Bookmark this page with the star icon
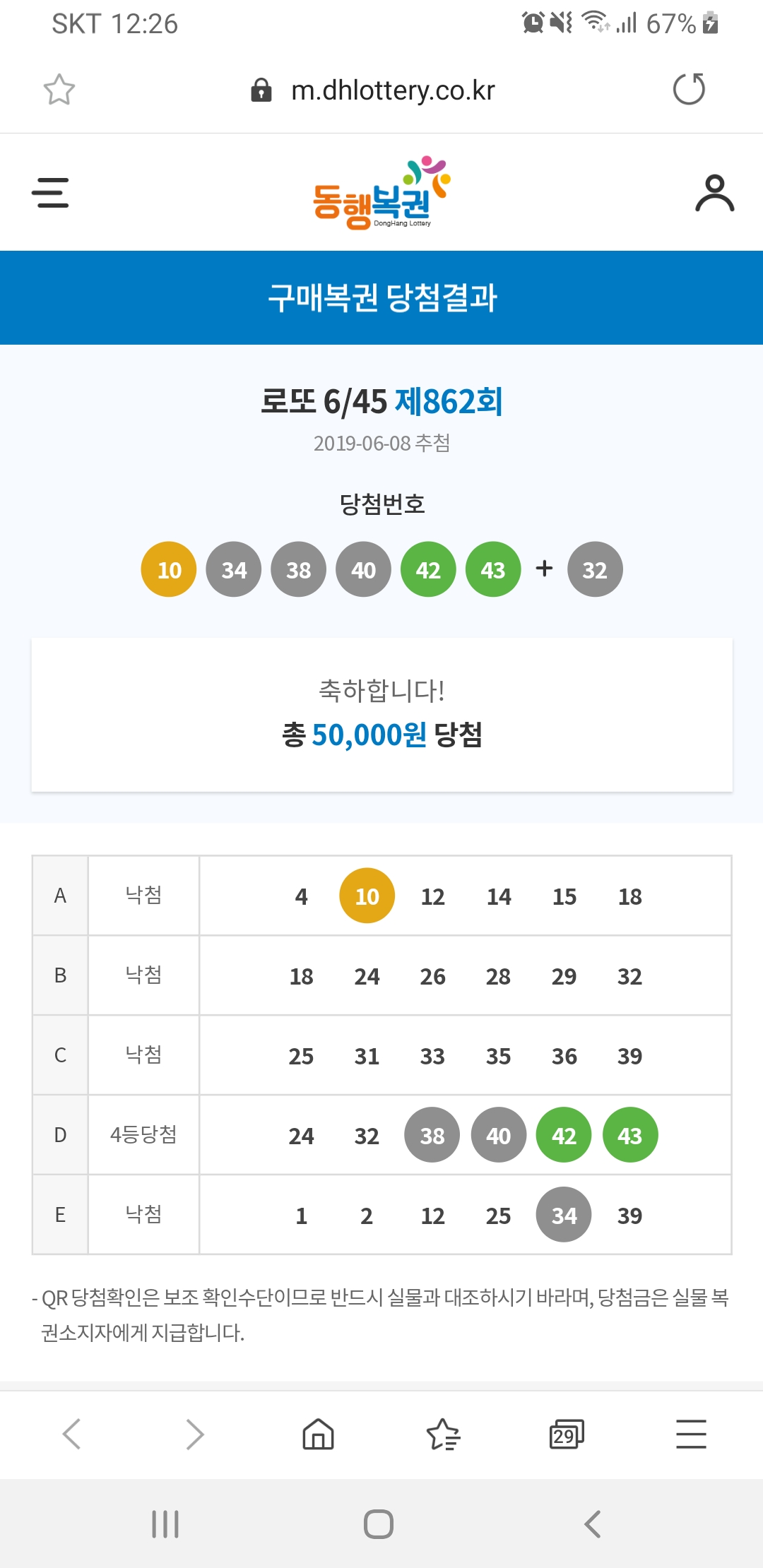Image resolution: width=763 pixels, height=1568 pixels. point(59,90)
